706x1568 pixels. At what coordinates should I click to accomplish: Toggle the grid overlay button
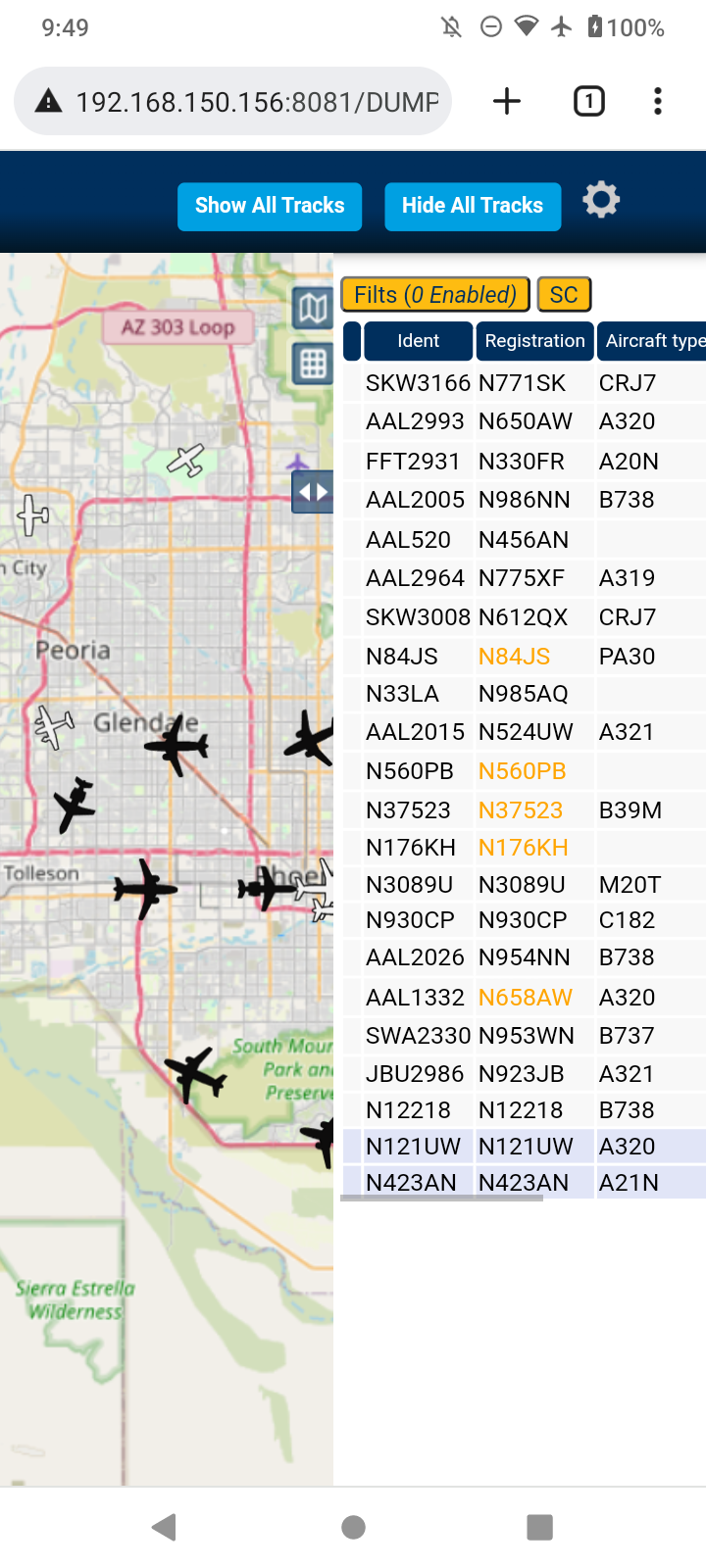(313, 364)
